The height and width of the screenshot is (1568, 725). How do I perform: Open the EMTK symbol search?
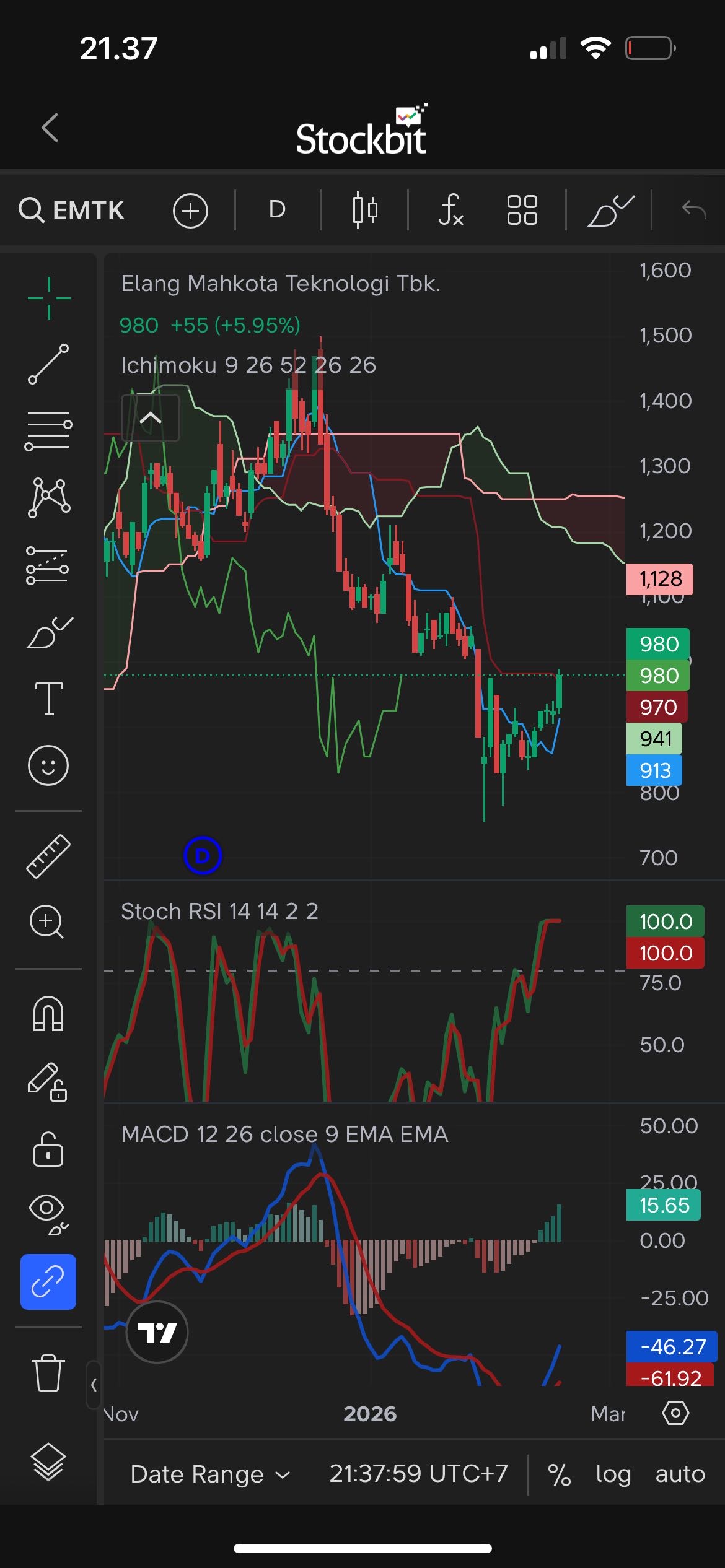(72, 211)
